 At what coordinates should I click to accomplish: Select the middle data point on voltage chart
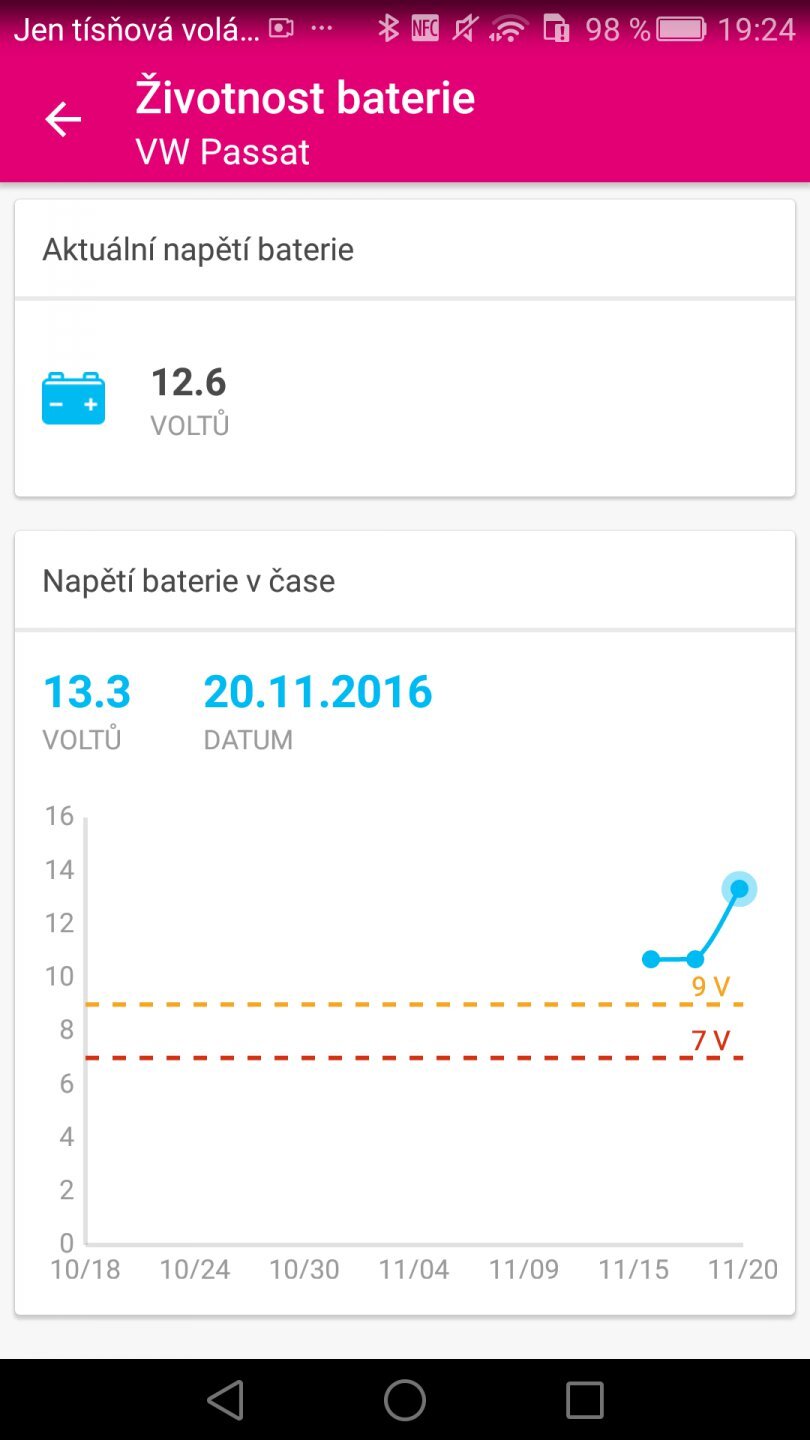695,959
